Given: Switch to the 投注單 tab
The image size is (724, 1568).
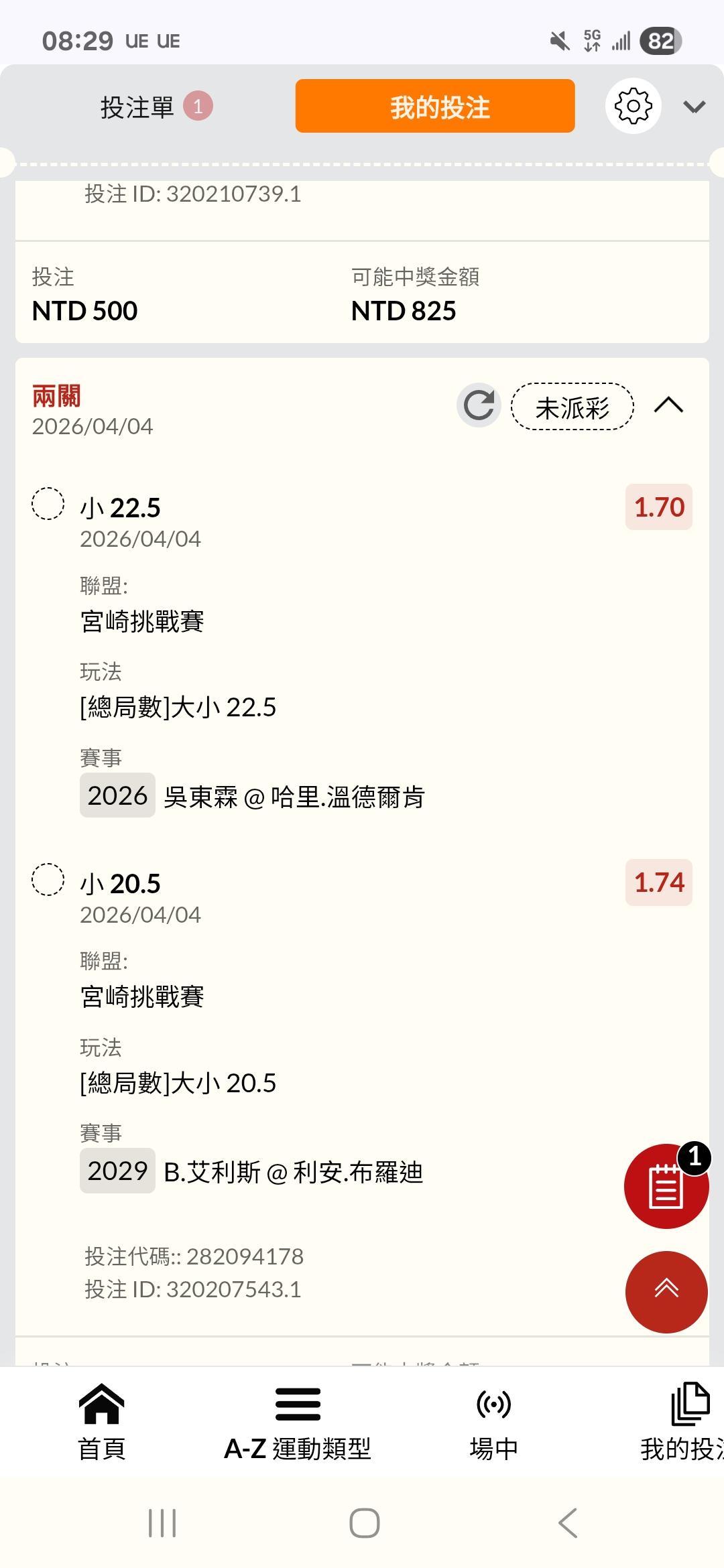Looking at the screenshot, I should coord(154,107).
